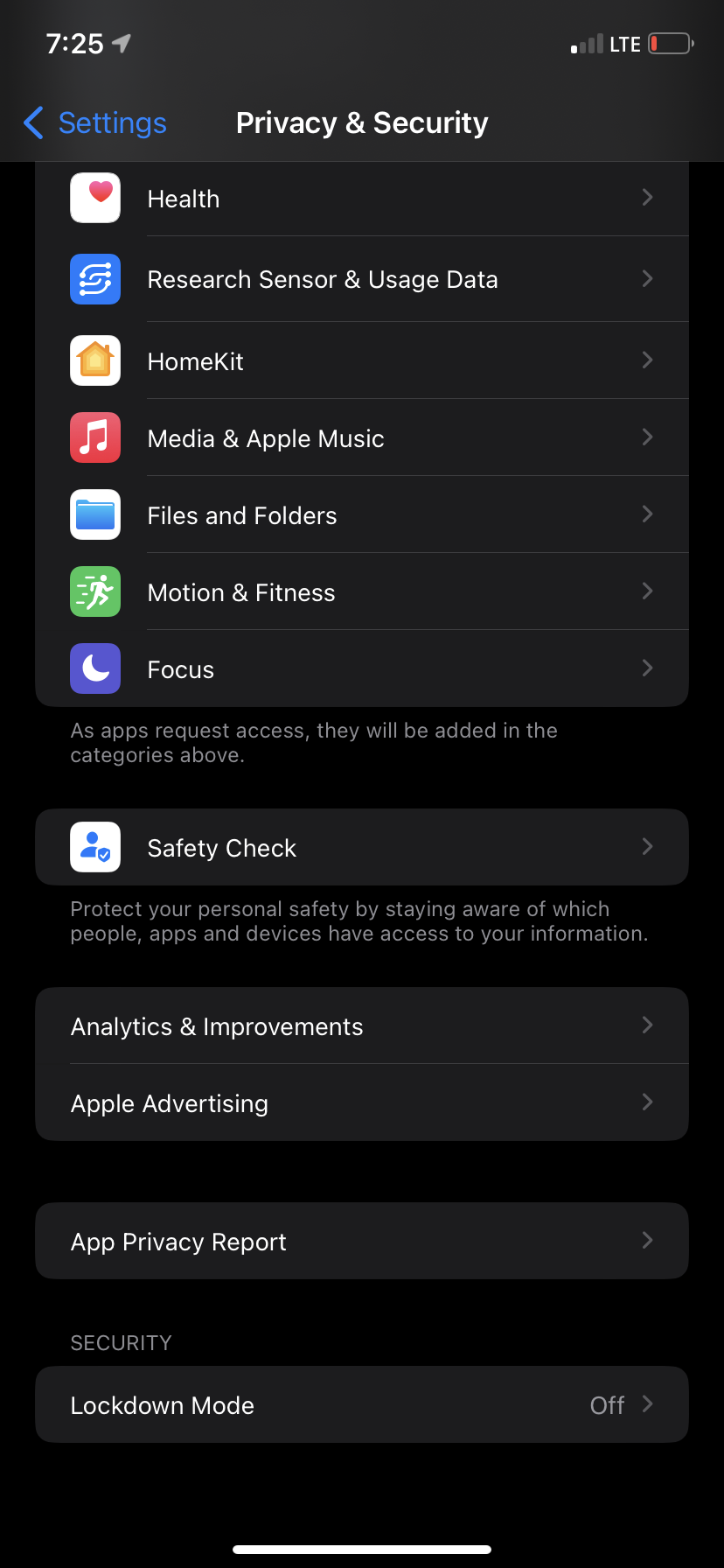Go back to Settings

pyautogui.click(x=95, y=123)
